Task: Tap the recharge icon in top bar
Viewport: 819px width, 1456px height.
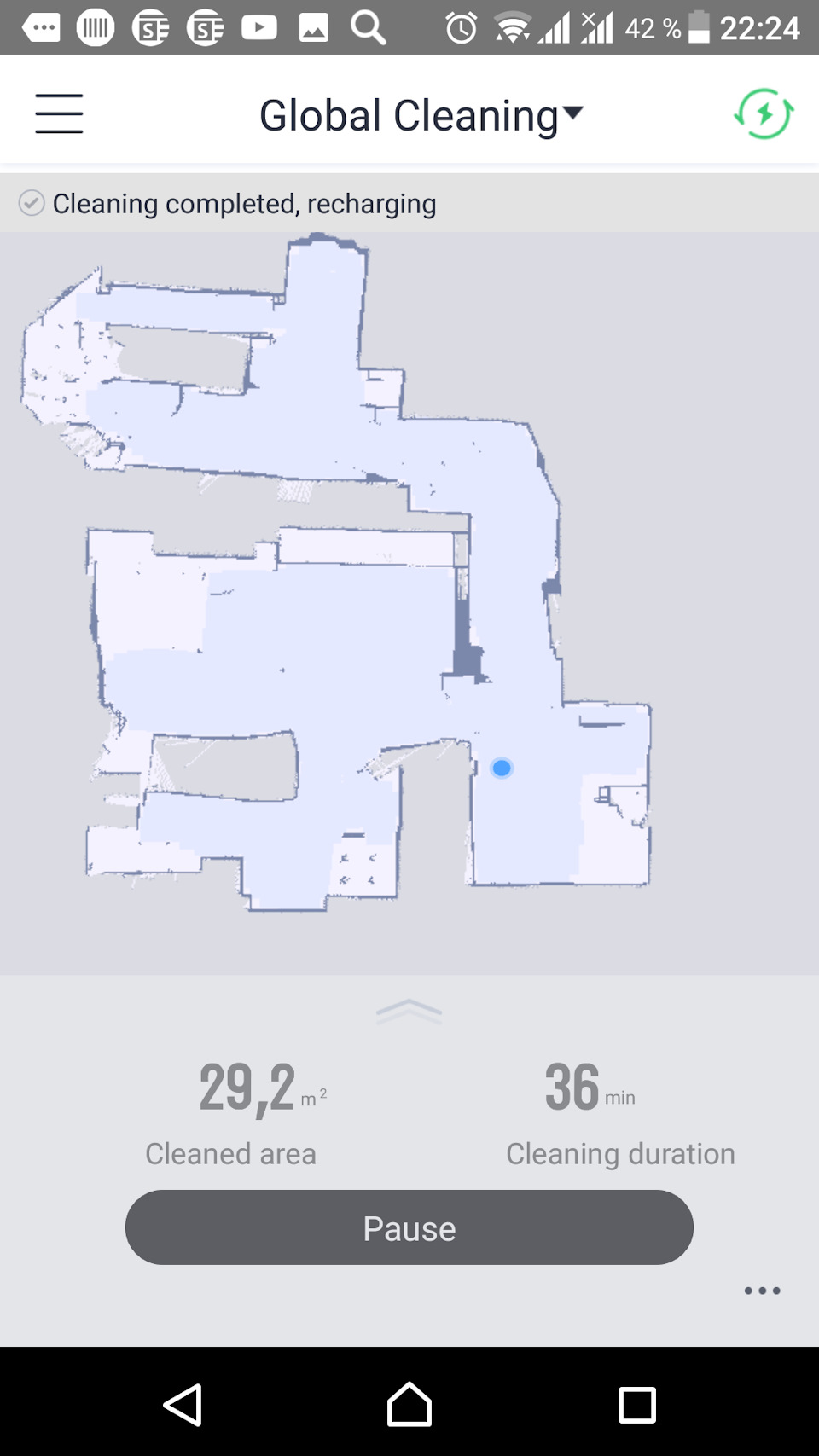Action: 764,114
